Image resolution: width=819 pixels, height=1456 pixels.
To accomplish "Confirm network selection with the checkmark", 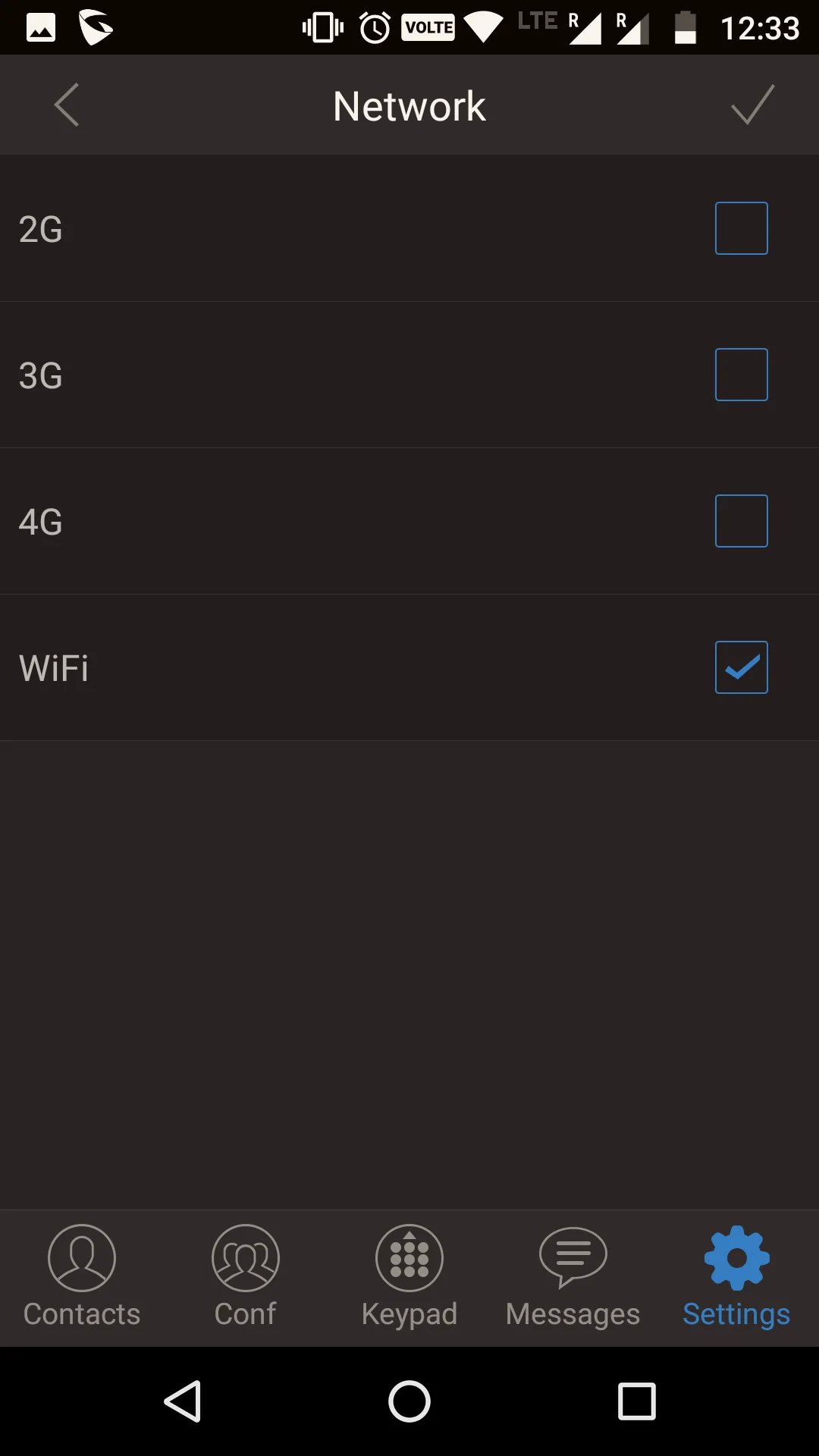I will click(752, 105).
